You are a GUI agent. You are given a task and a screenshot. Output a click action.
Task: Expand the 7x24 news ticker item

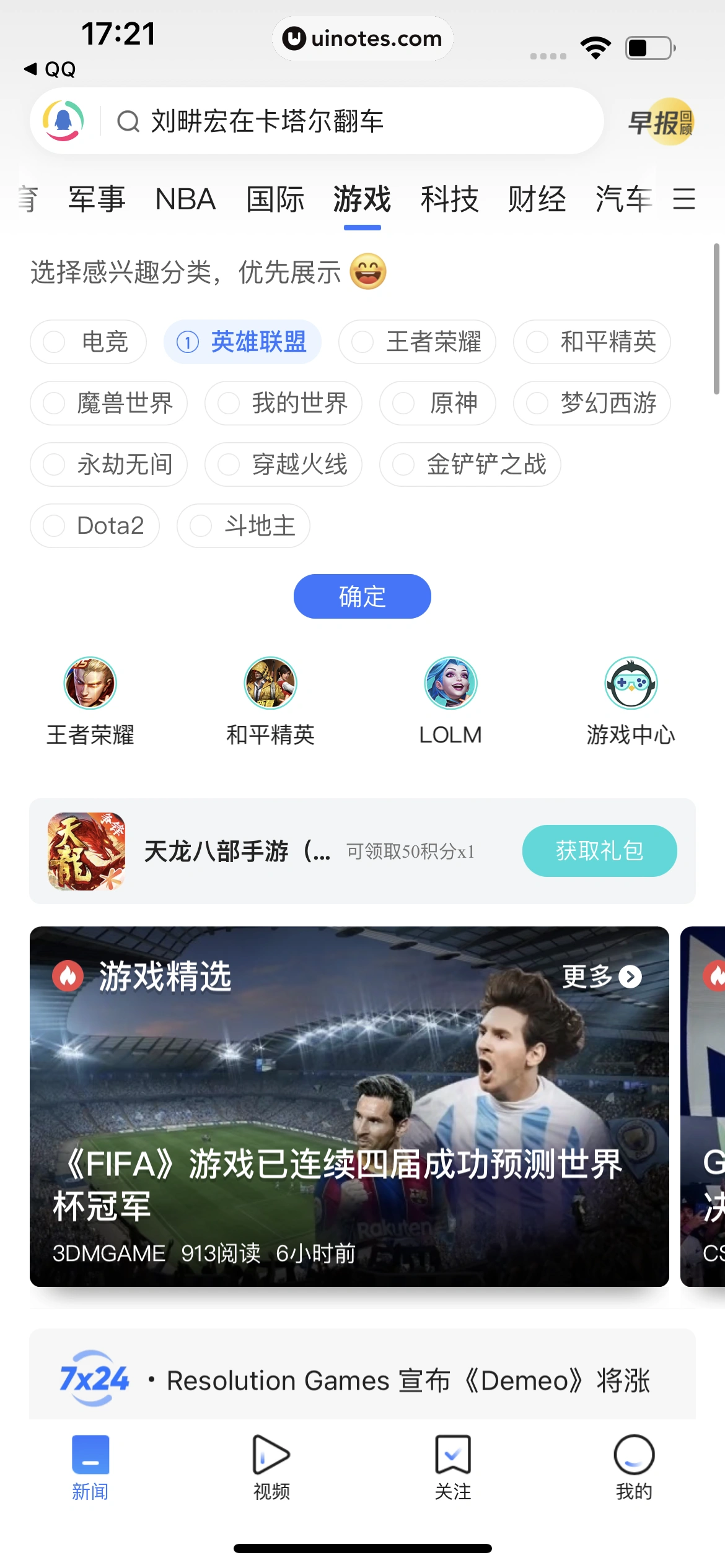tap(362, 1381)
